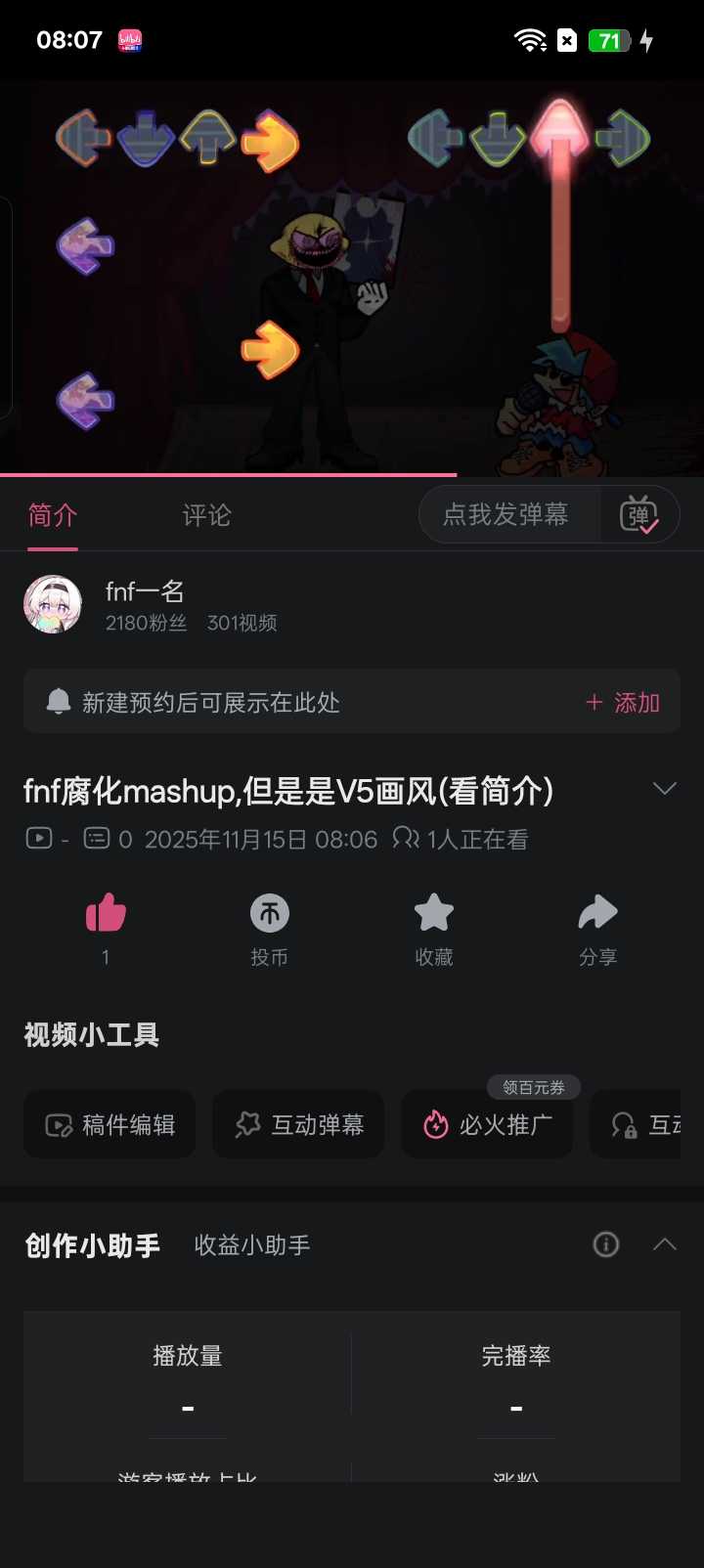Open 稿件编辑 tool
This screenshot has height=1568, width=704.
point(110,1125)
